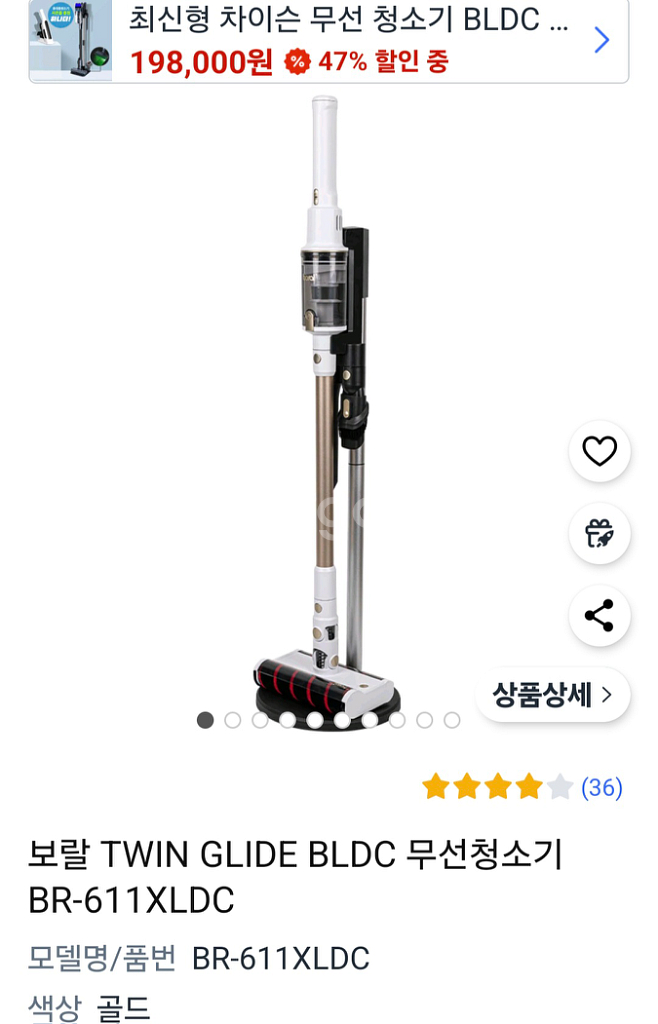View the 36 customer reviews

click(x=601, y=788)
